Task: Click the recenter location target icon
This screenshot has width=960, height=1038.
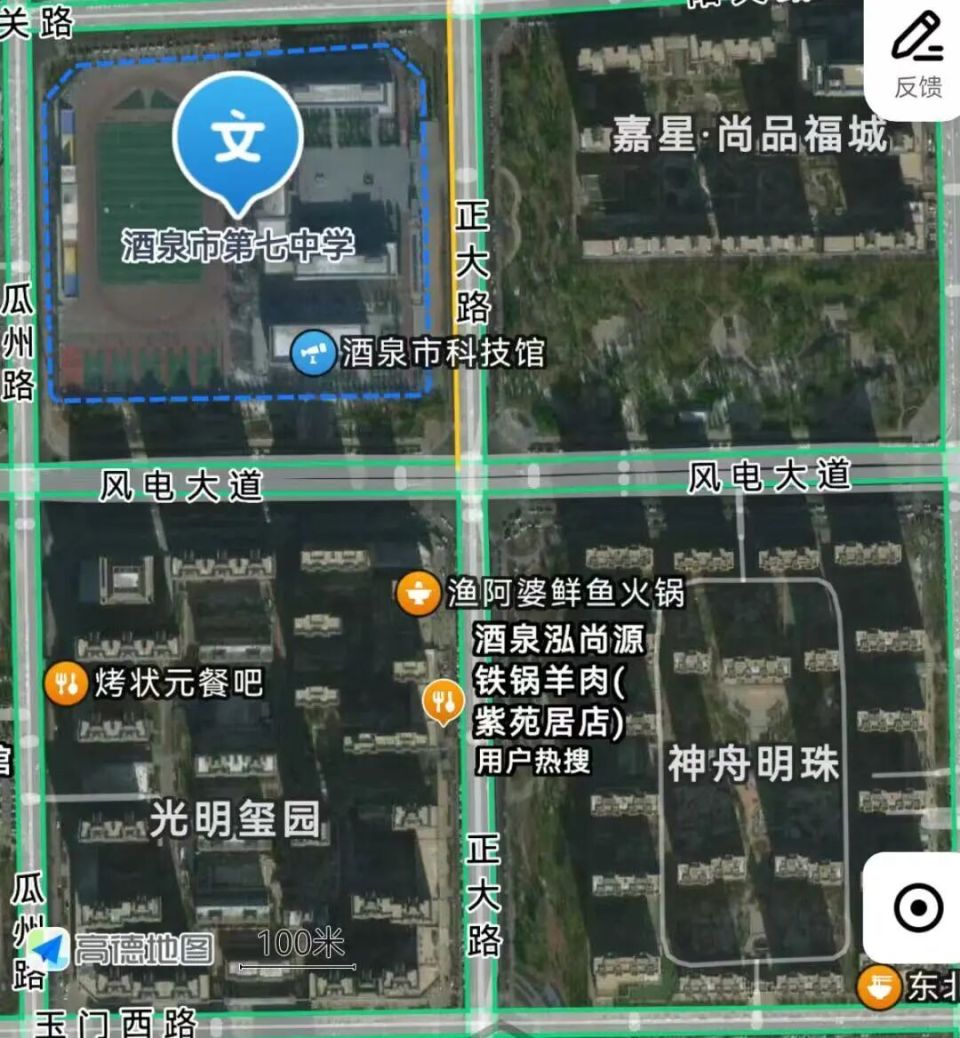Action: tap(916, 908)
